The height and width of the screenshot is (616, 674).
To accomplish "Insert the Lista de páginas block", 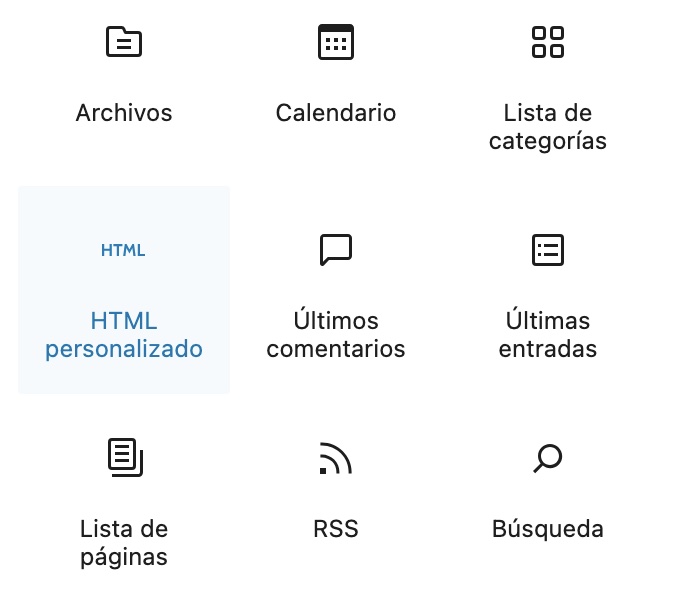I will [x=124, y=498].
